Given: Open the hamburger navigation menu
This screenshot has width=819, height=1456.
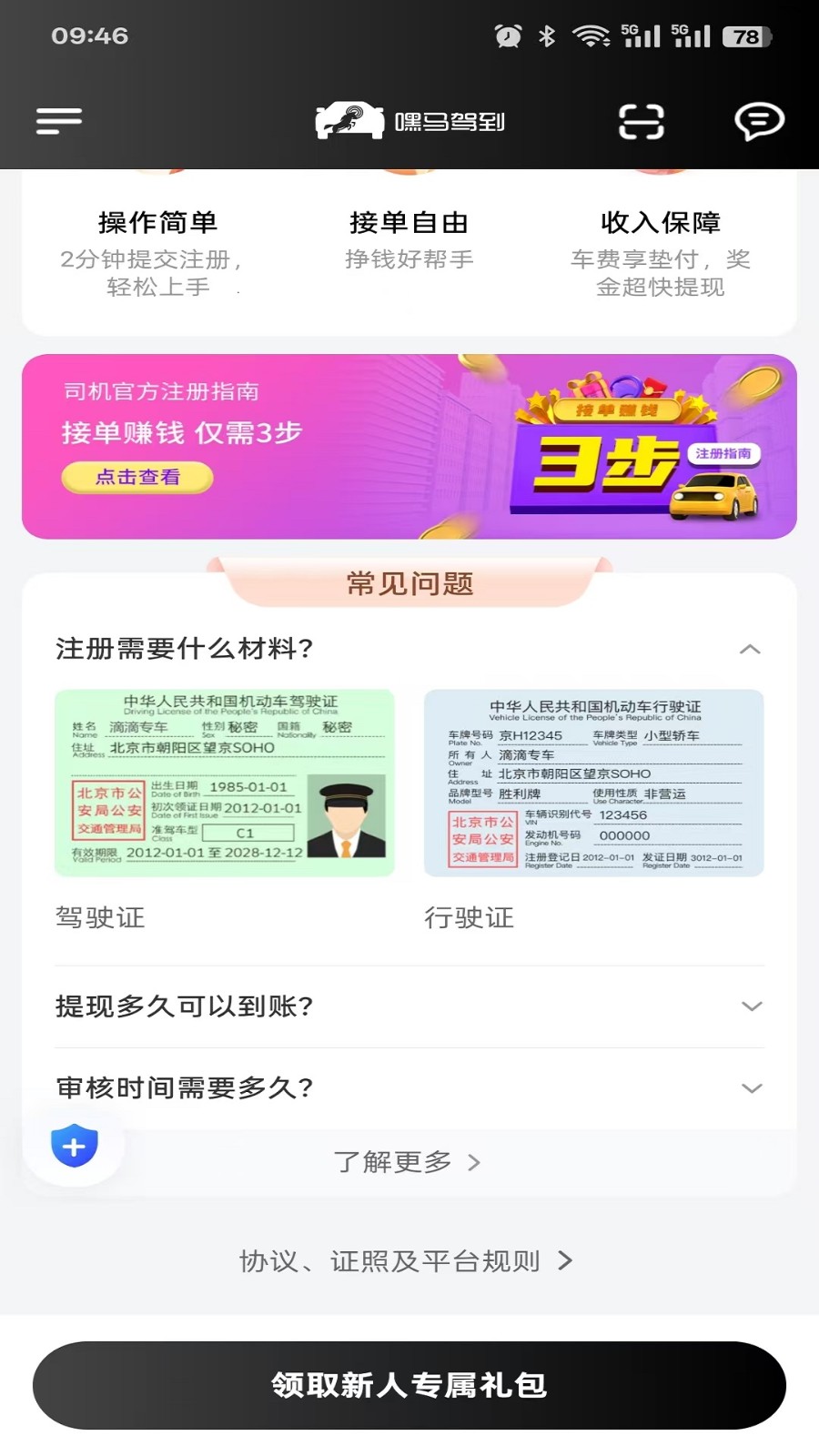Looking at the screenshot, I should point(58,120).
